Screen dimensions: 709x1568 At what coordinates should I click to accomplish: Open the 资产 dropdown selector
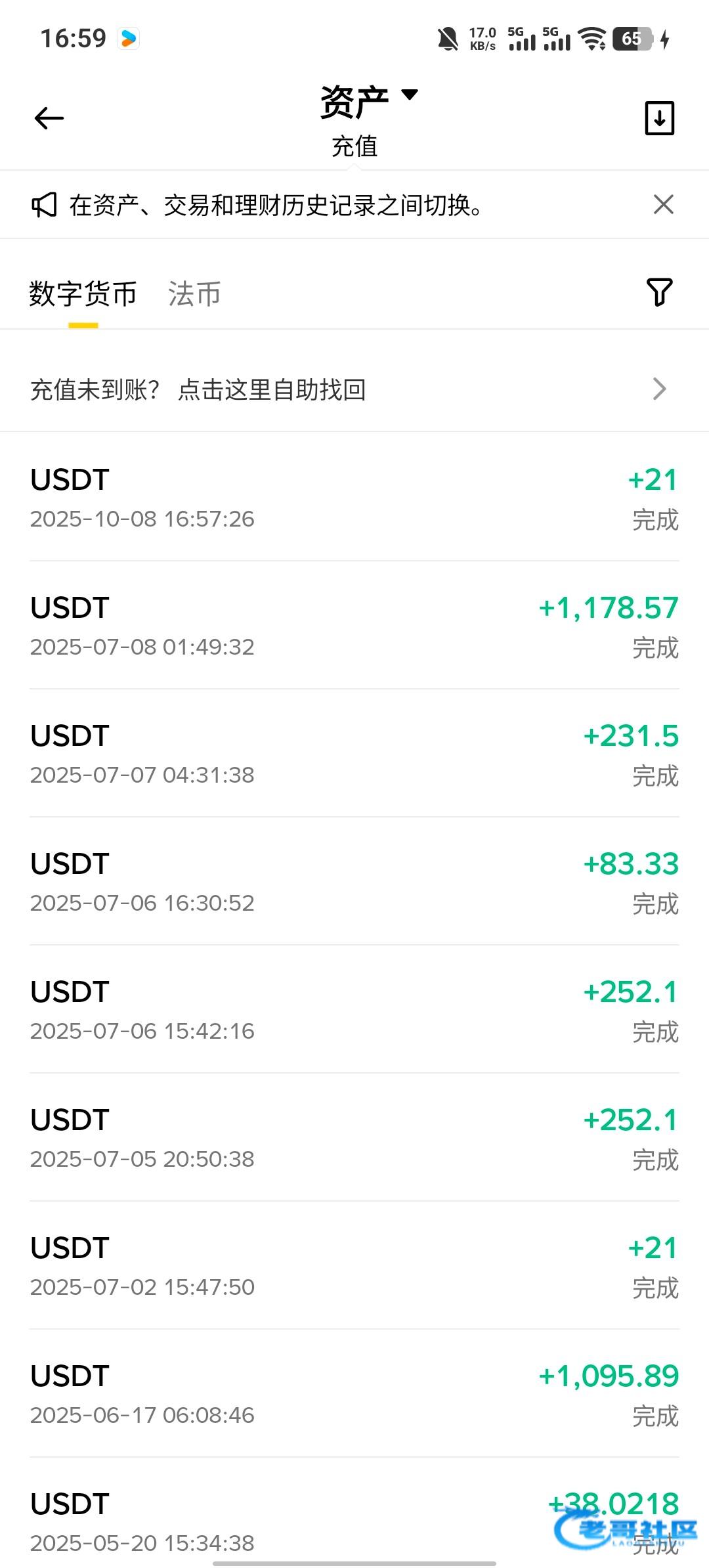pyautogui.click(x=369, y=102)
